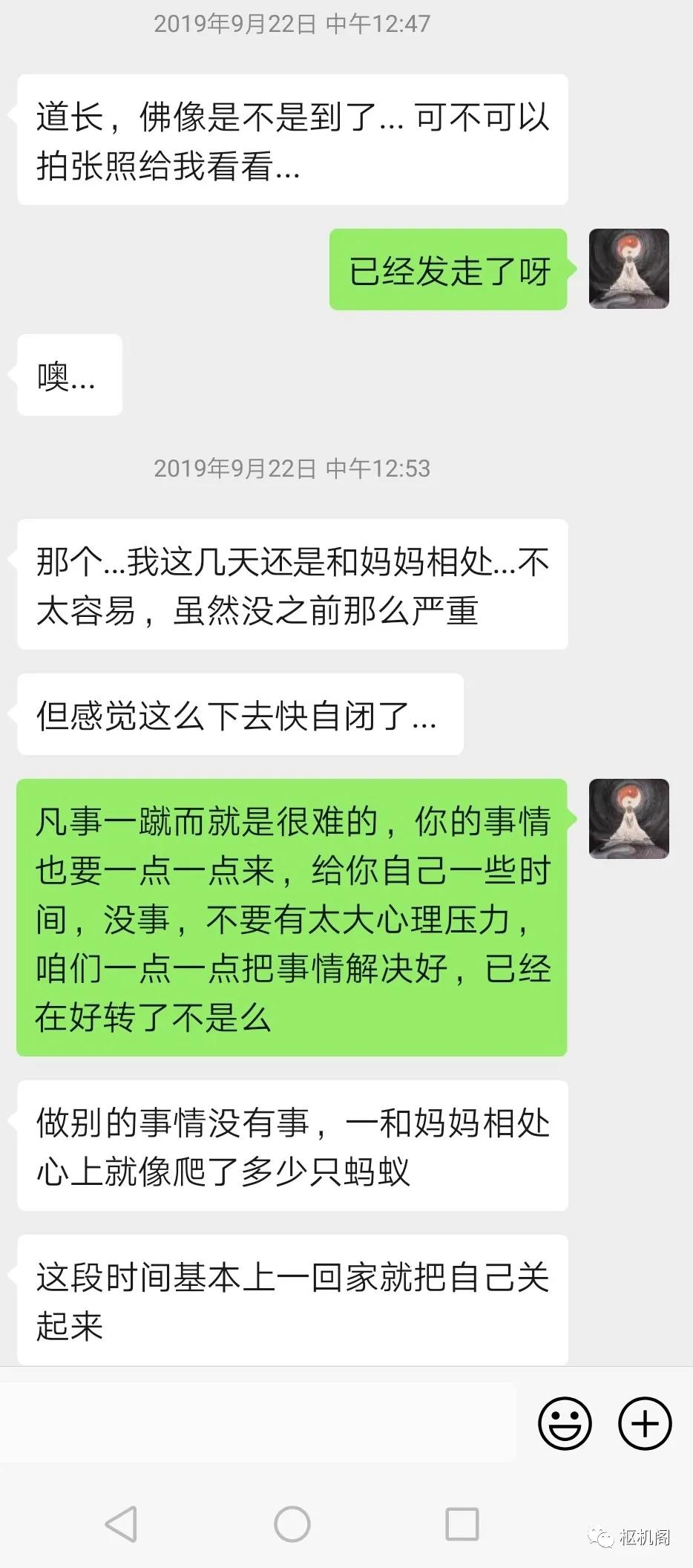
Task: Go back using system back button
Action: (121, 1524)
